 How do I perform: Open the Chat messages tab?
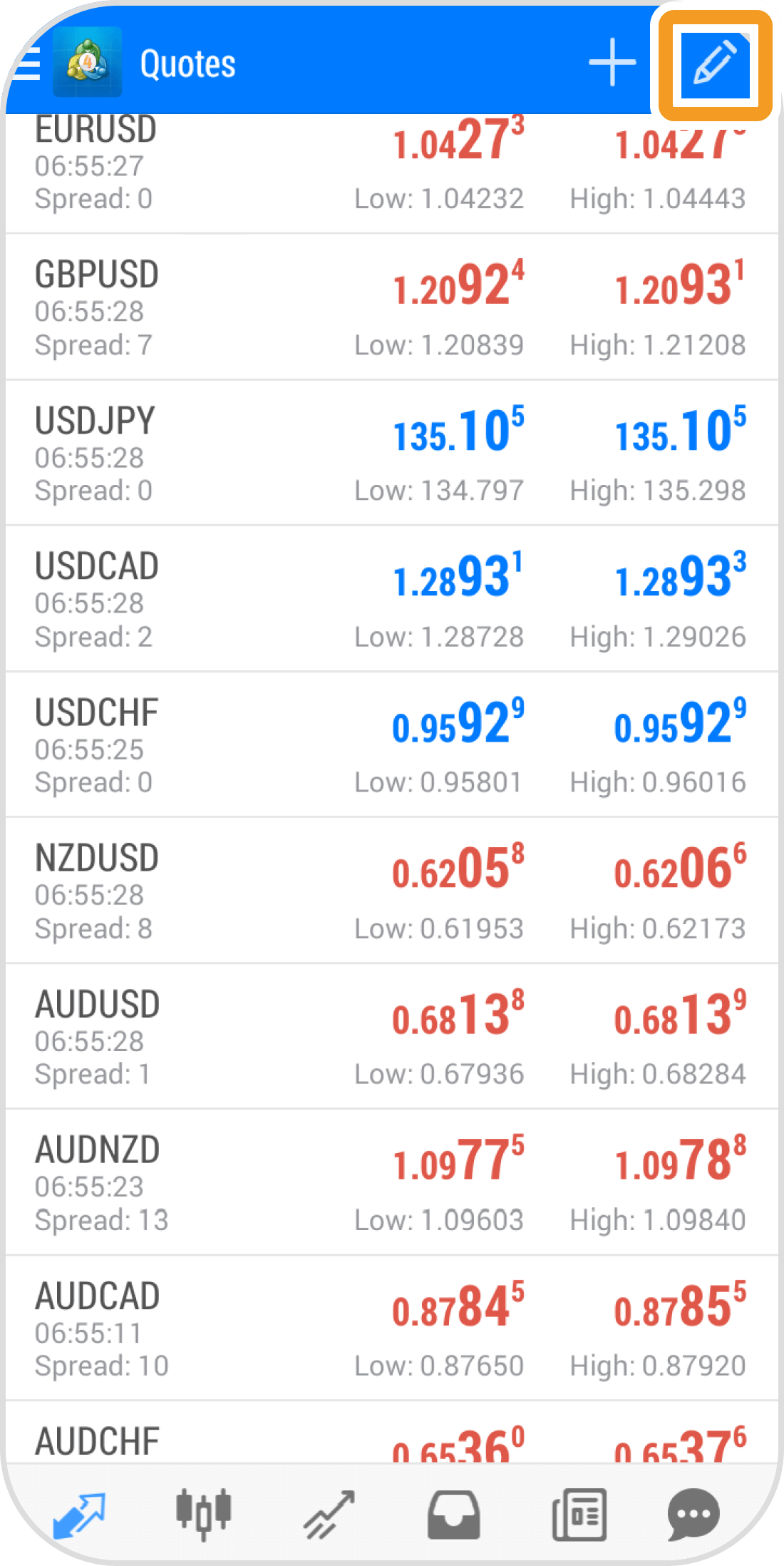(x=693, y=1514)
